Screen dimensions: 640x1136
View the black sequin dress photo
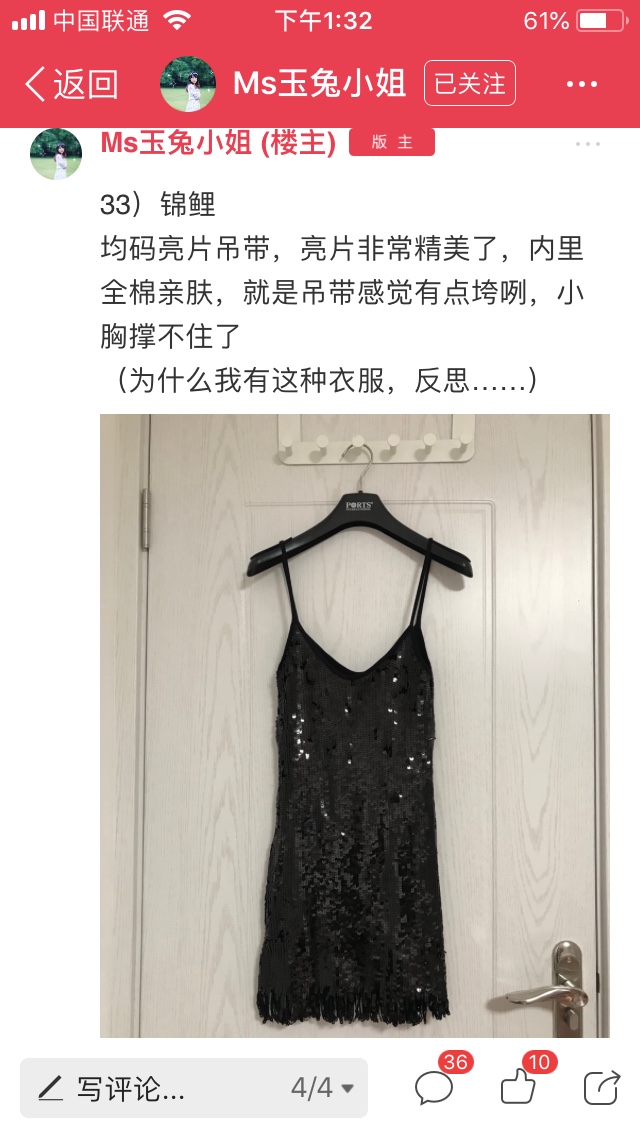(x=354, y=725)
